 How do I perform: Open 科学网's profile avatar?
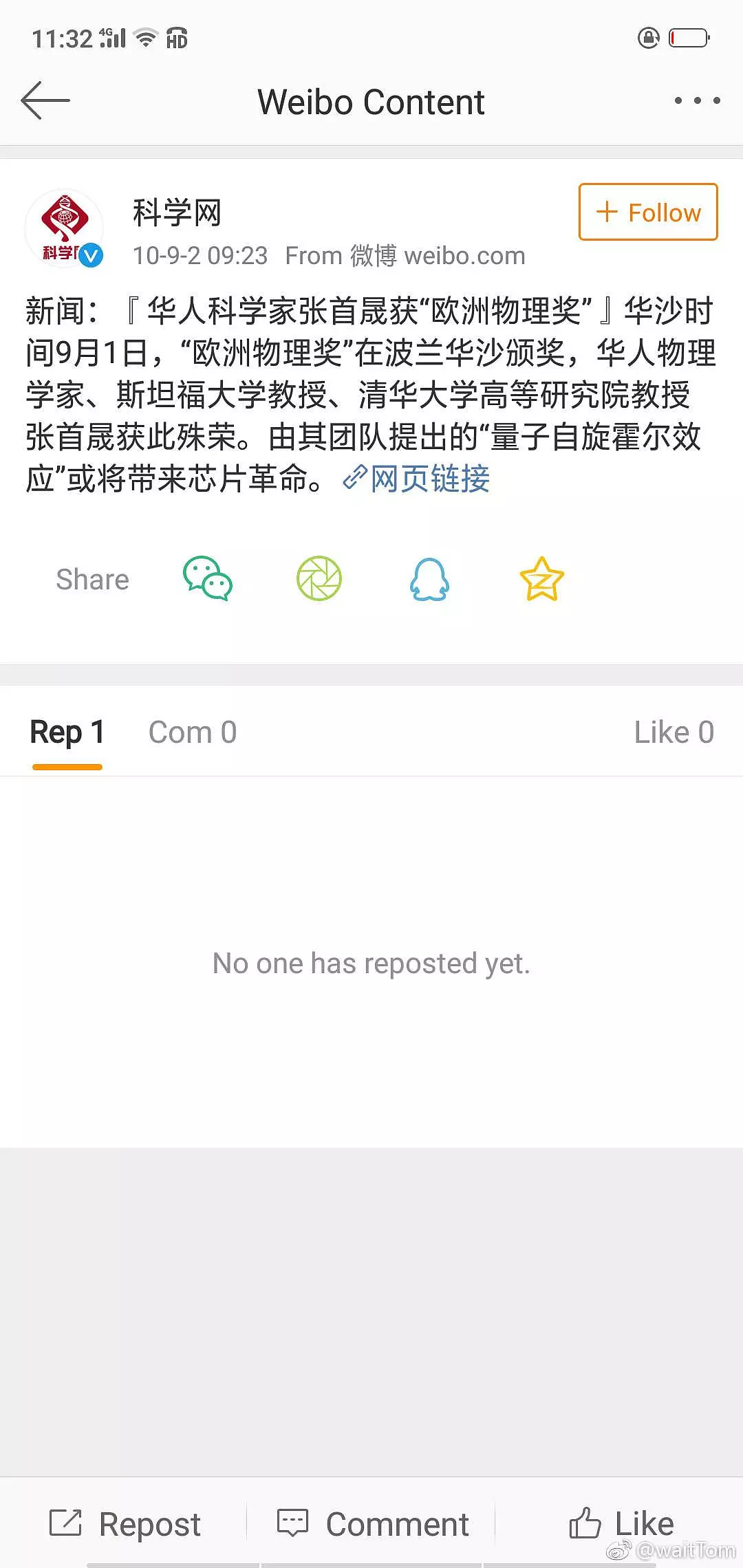[65, 228]
